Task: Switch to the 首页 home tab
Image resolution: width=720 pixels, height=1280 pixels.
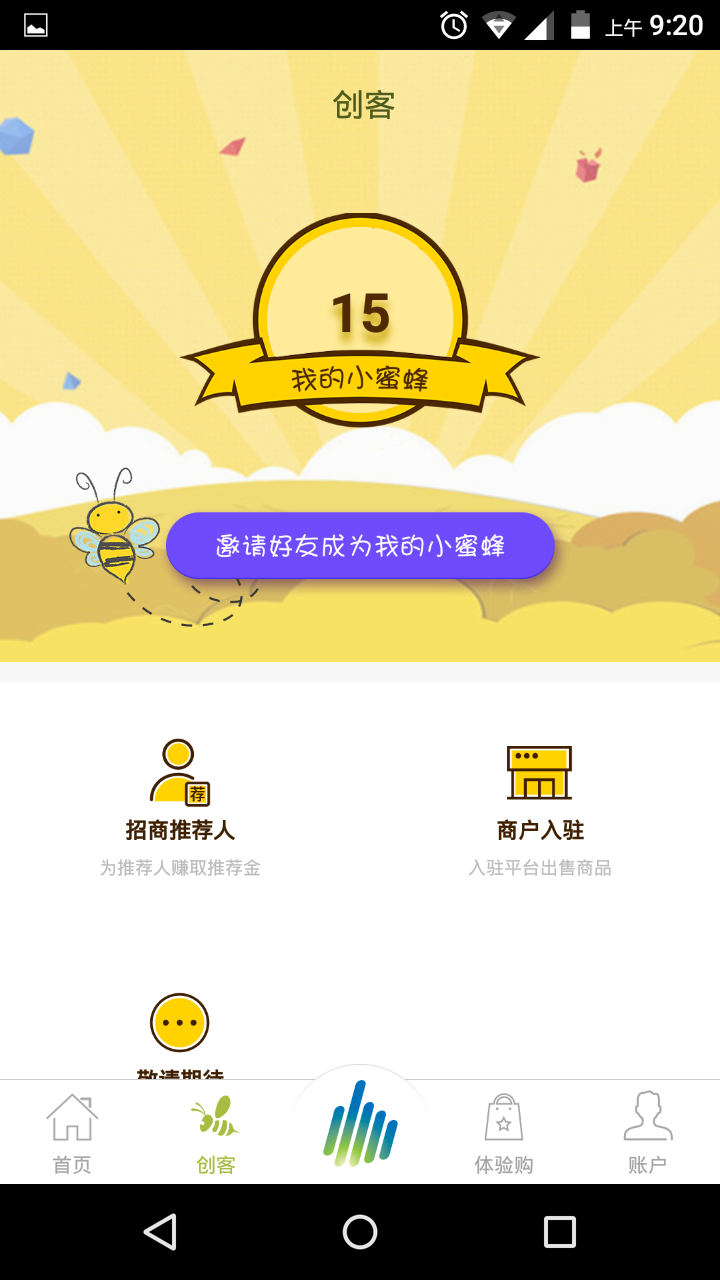Action: tap(72, 1133)
